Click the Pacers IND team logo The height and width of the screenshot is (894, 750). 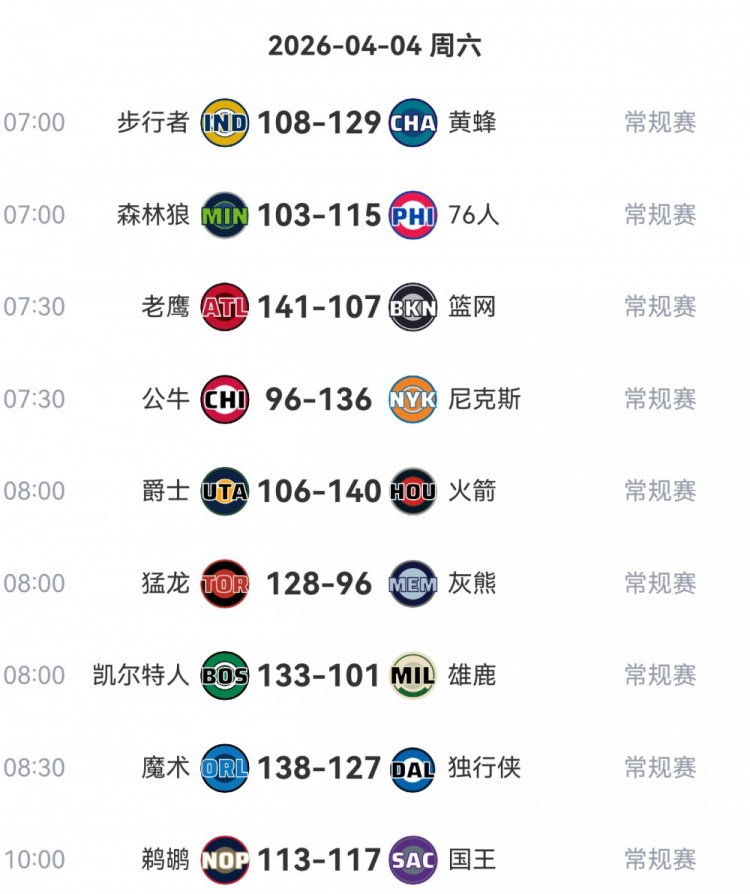(222, 122)
